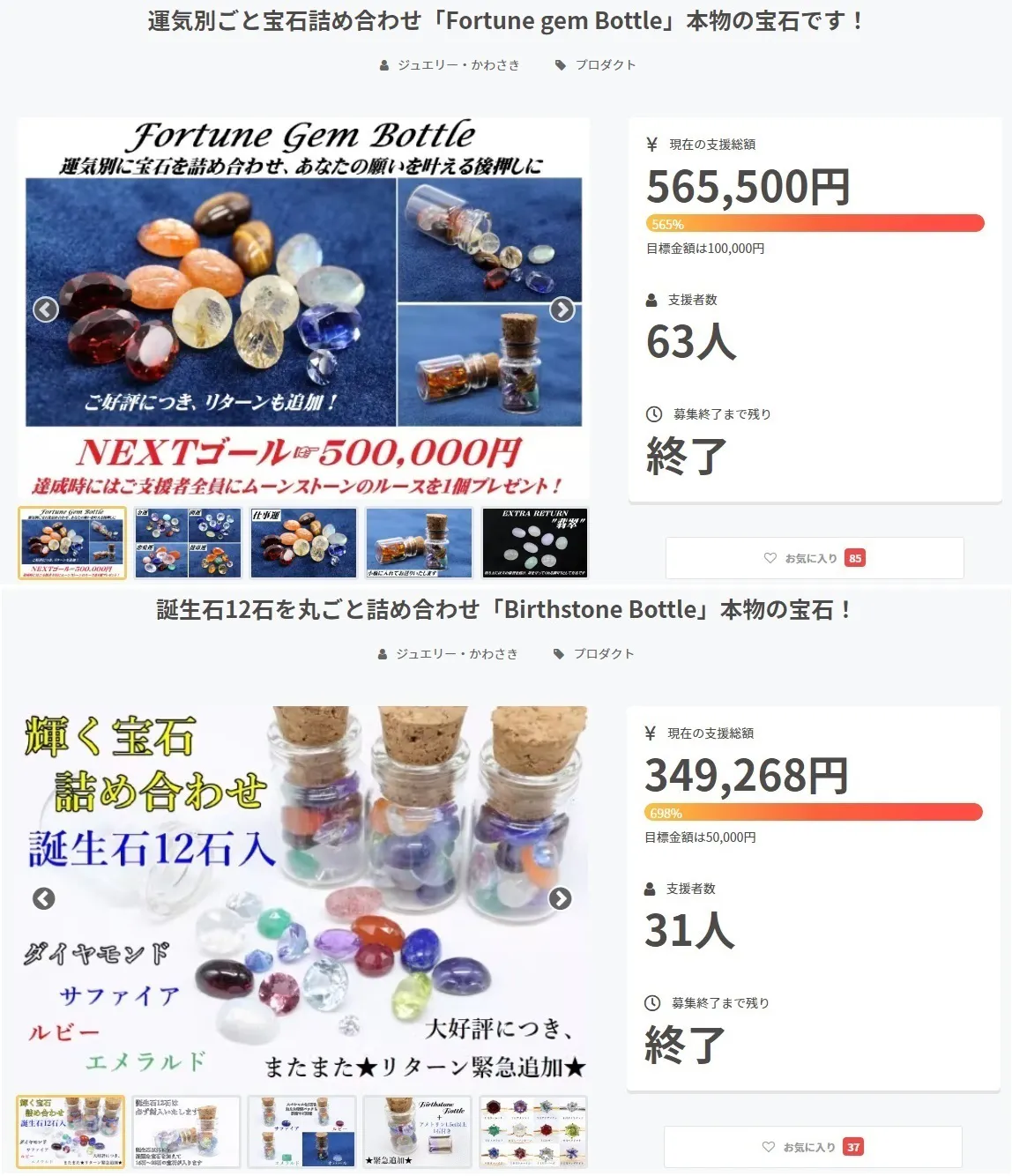Image resolution: width=1012 pixels, height=1176 pixels.
Task: Open ジュエリー・かわさき owner link under Fortune gem Bottle
Action: tap(458, 65)
